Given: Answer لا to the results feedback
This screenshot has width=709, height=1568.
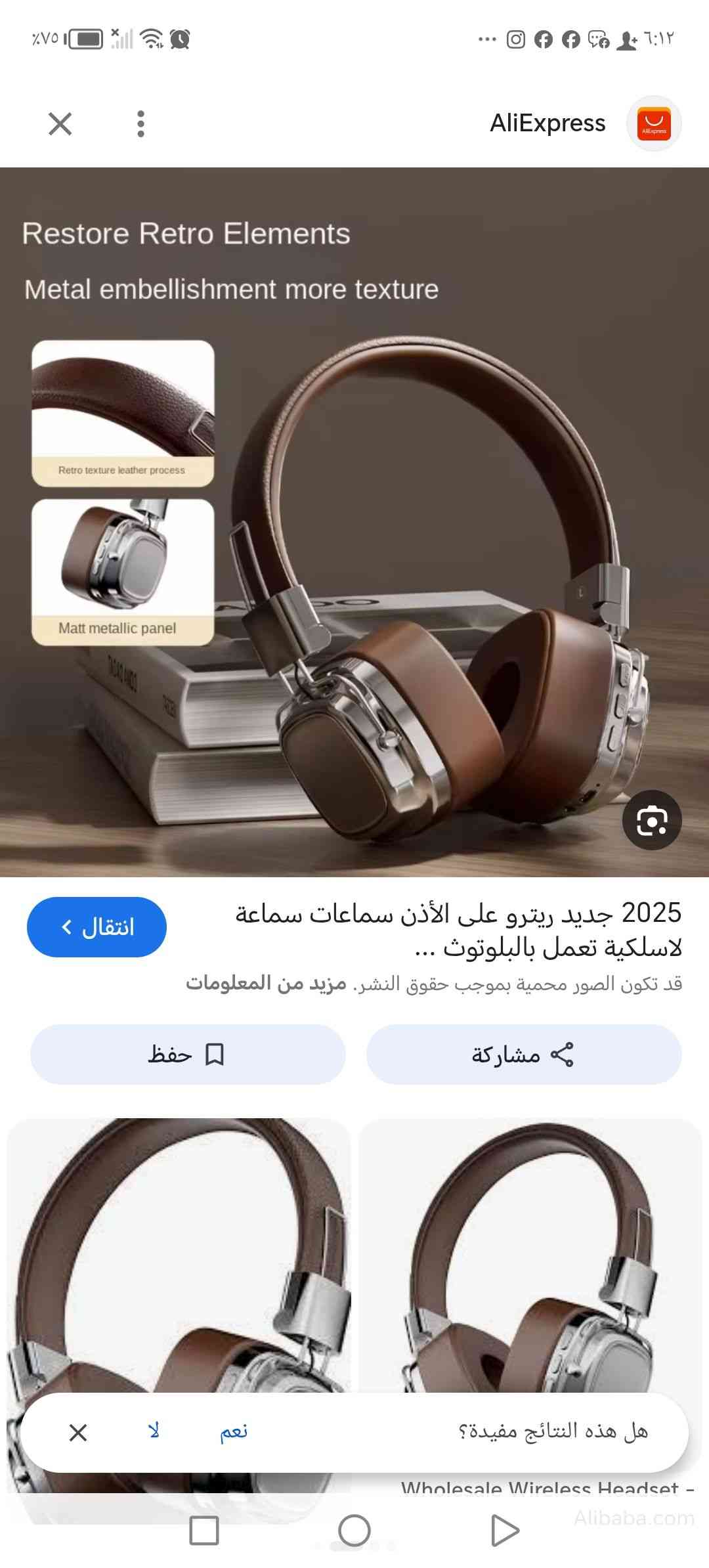Looking at the screenshot, I should coord(154,1432).
